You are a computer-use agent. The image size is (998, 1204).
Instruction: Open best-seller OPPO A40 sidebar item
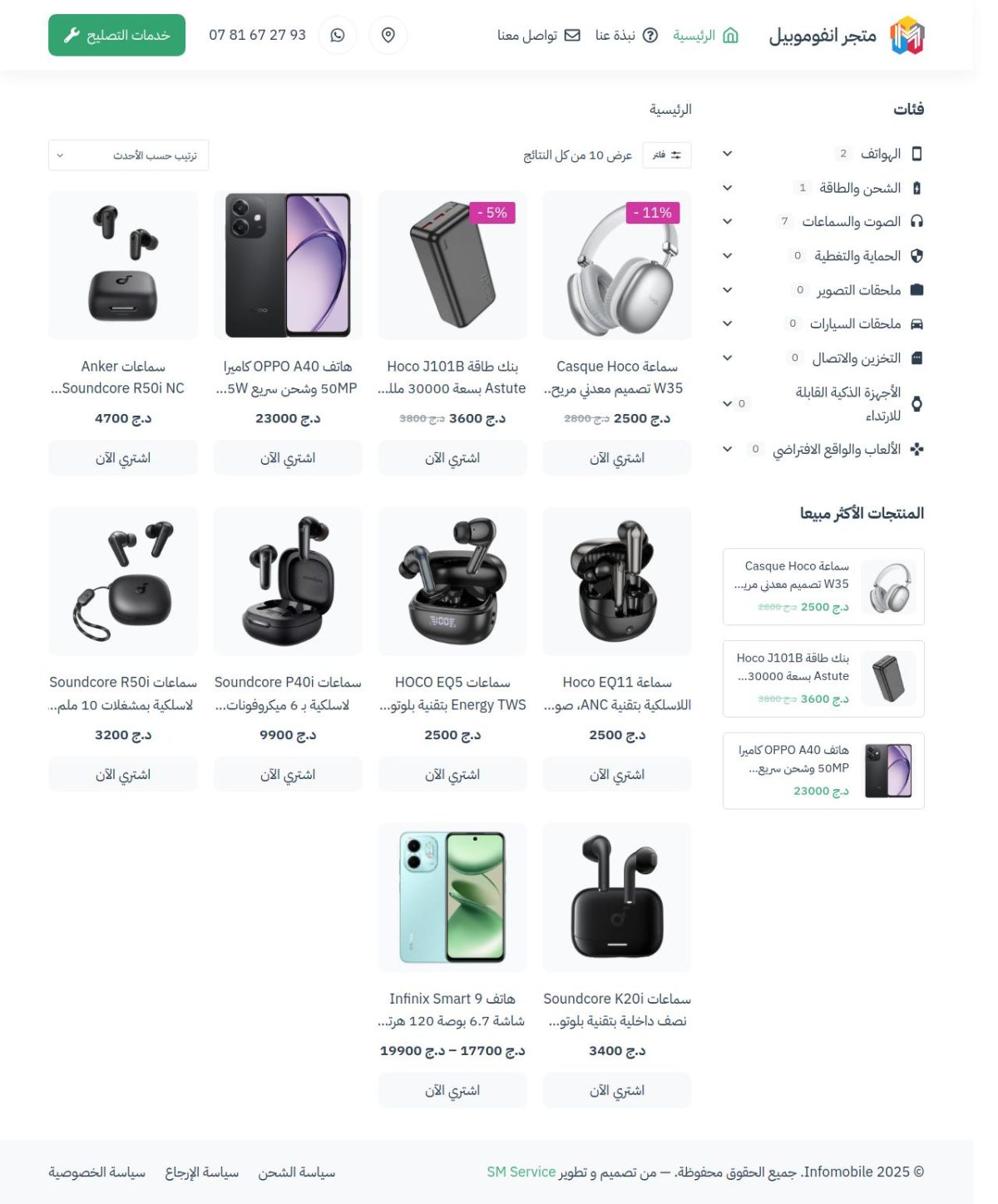[823, 771]
